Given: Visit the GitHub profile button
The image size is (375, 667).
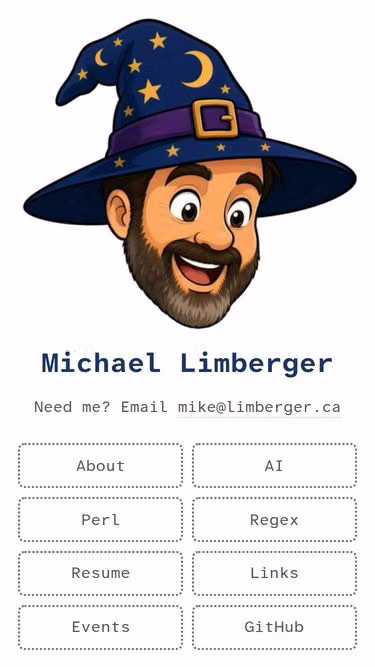Looking at the screenshot, I should (274, 627).
